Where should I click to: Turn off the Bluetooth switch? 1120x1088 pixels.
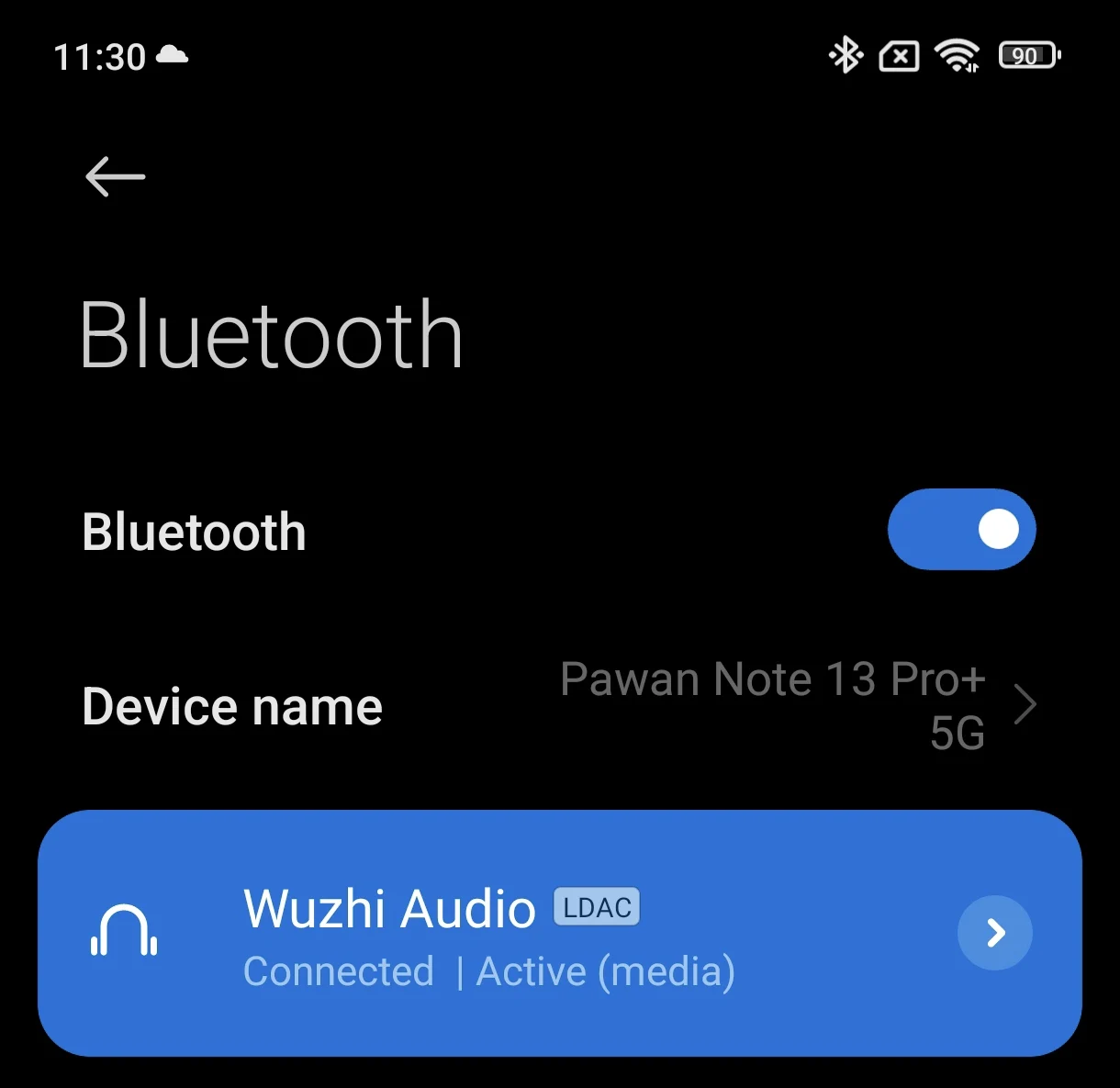click(961, 530)
